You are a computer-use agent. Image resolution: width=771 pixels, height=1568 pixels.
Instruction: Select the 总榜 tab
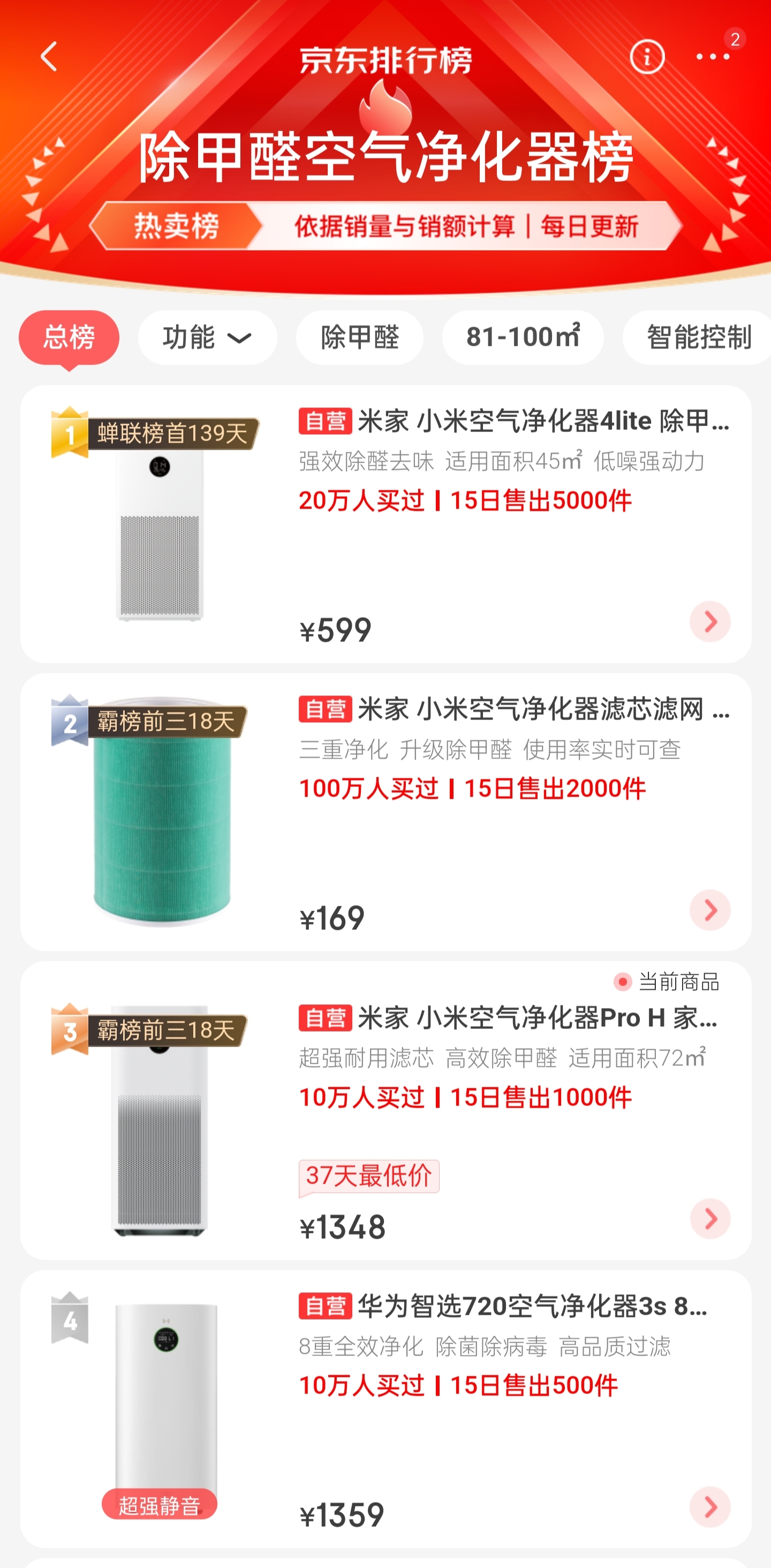click(x=69, y=337)
